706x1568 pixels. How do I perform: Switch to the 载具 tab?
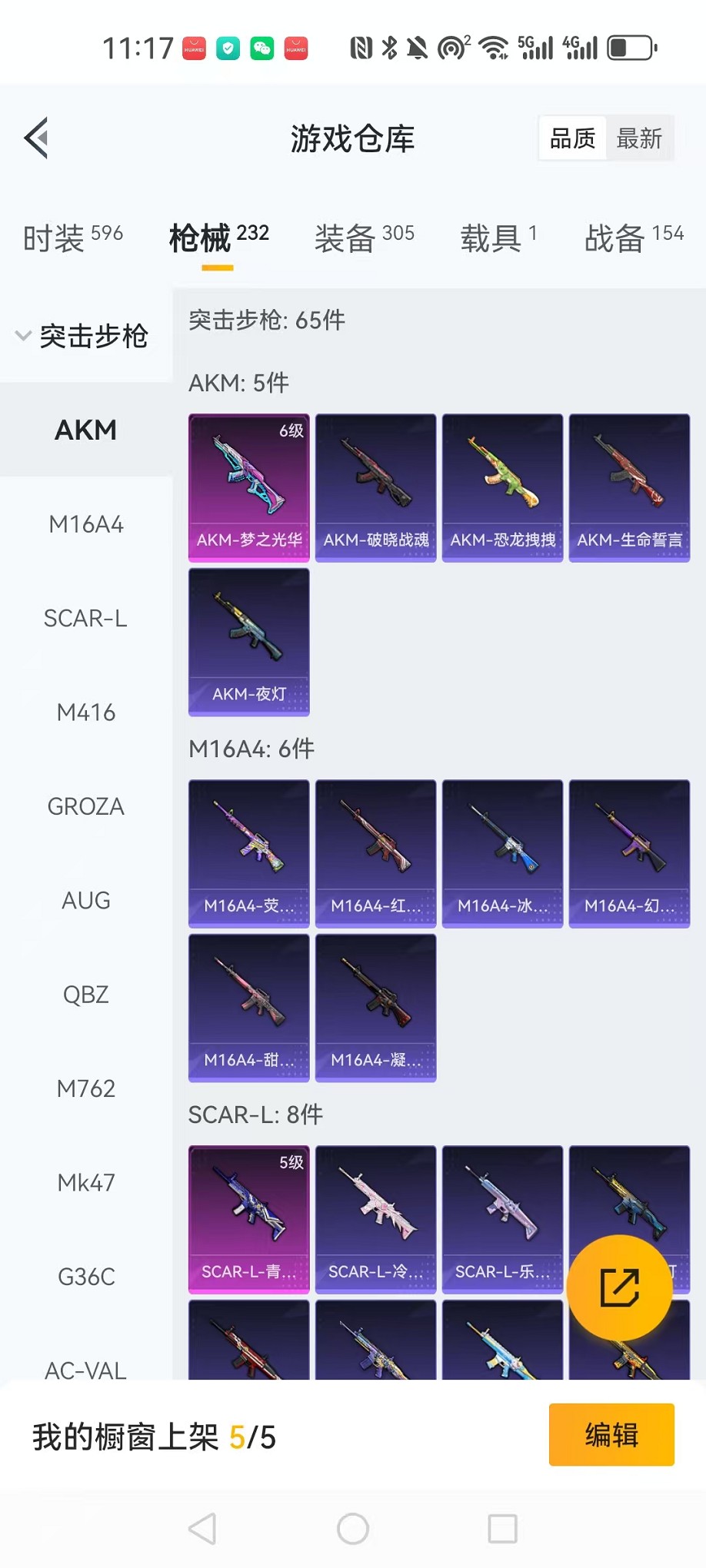point(498,238)
